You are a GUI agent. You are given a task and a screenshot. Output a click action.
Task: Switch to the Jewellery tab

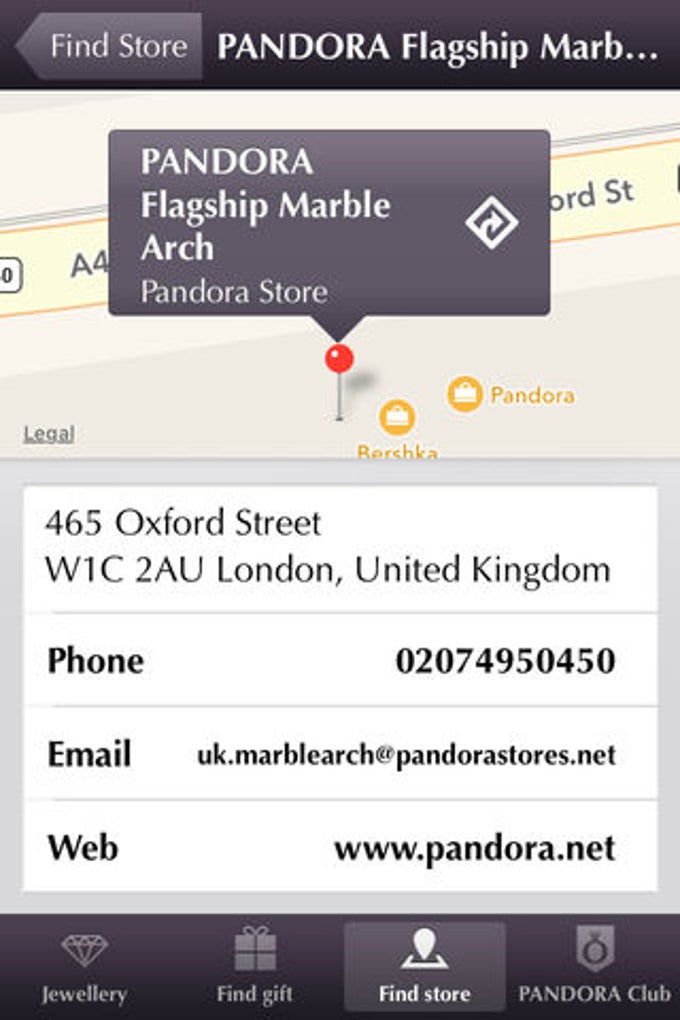84,967
